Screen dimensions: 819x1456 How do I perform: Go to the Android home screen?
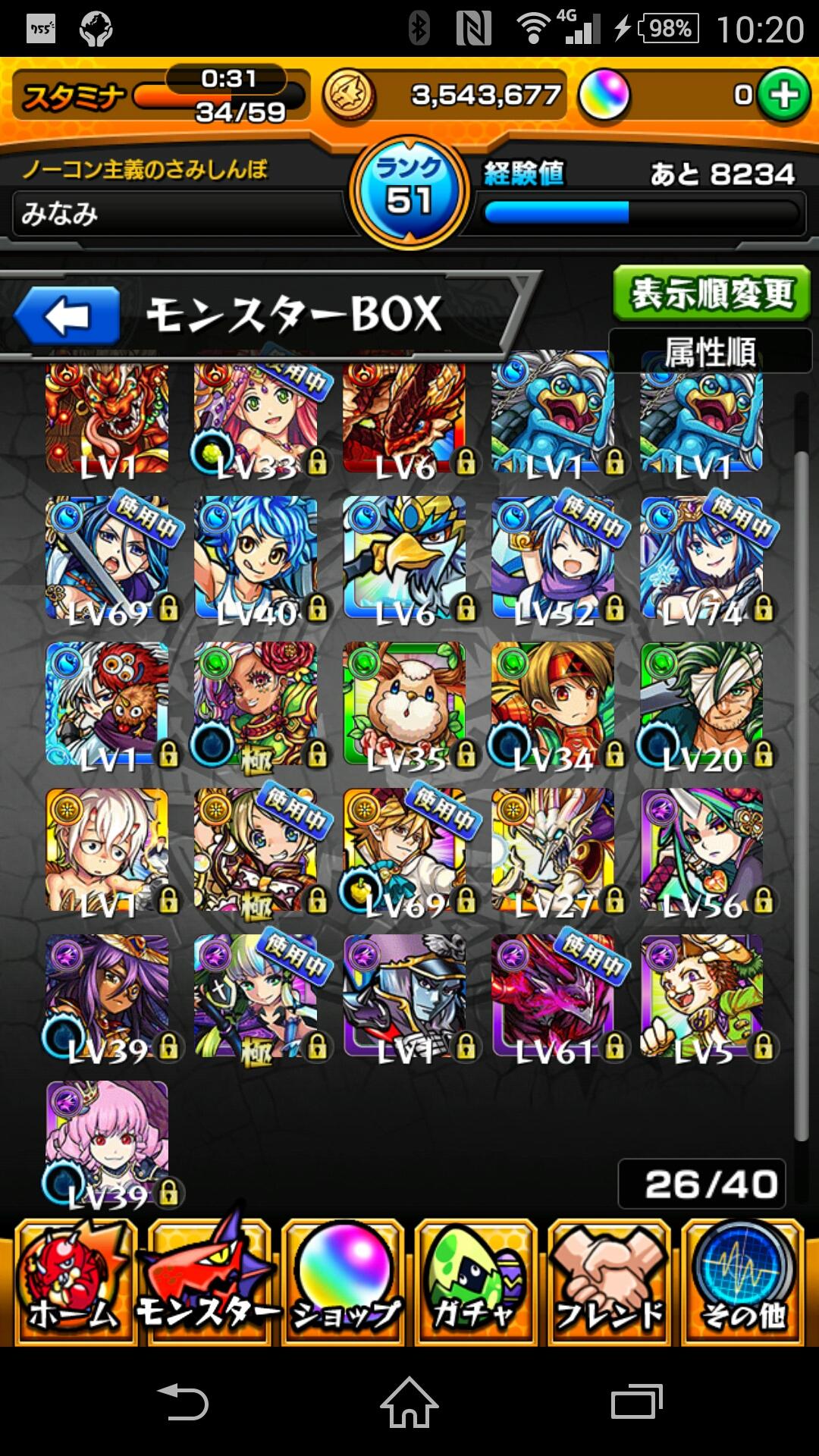point(409,1403)
